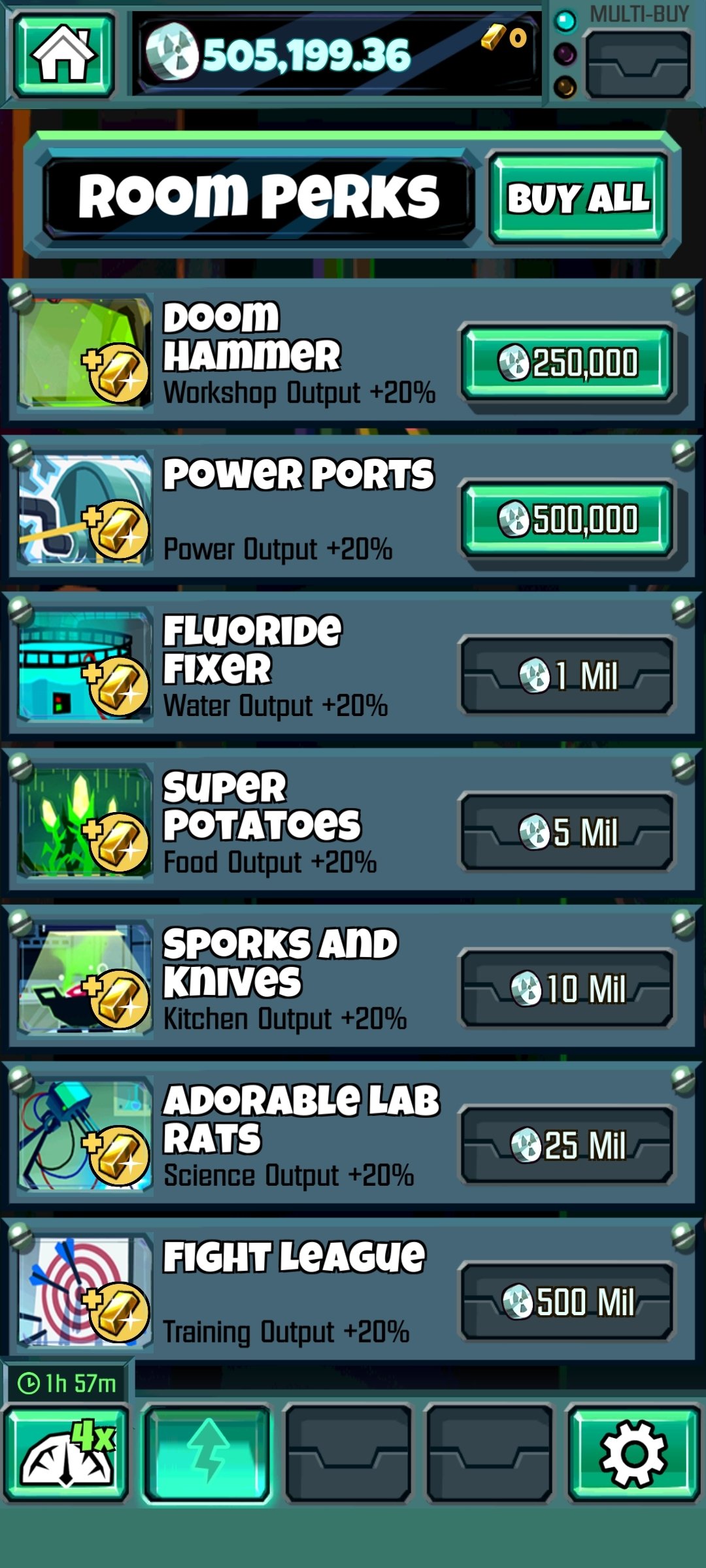Tap the 500 Mil Fight League button

tap(567, 1301)
